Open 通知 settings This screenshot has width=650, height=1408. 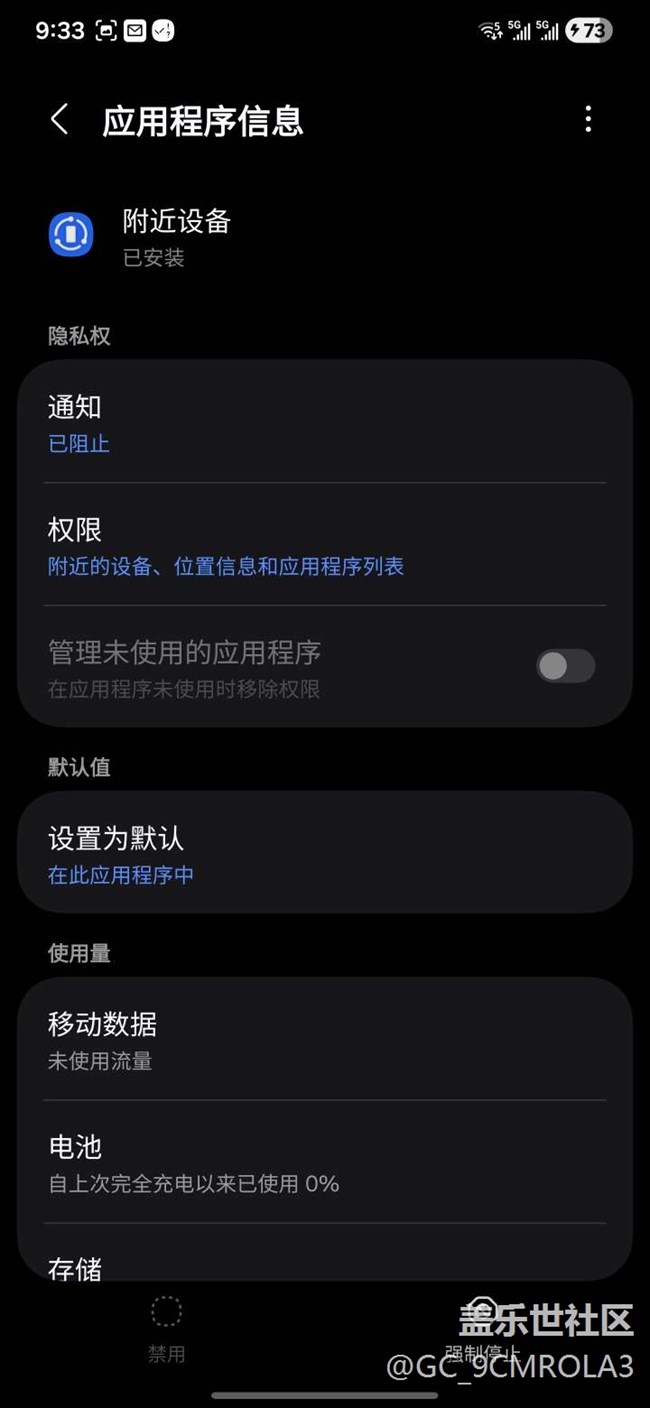[325, 423]
